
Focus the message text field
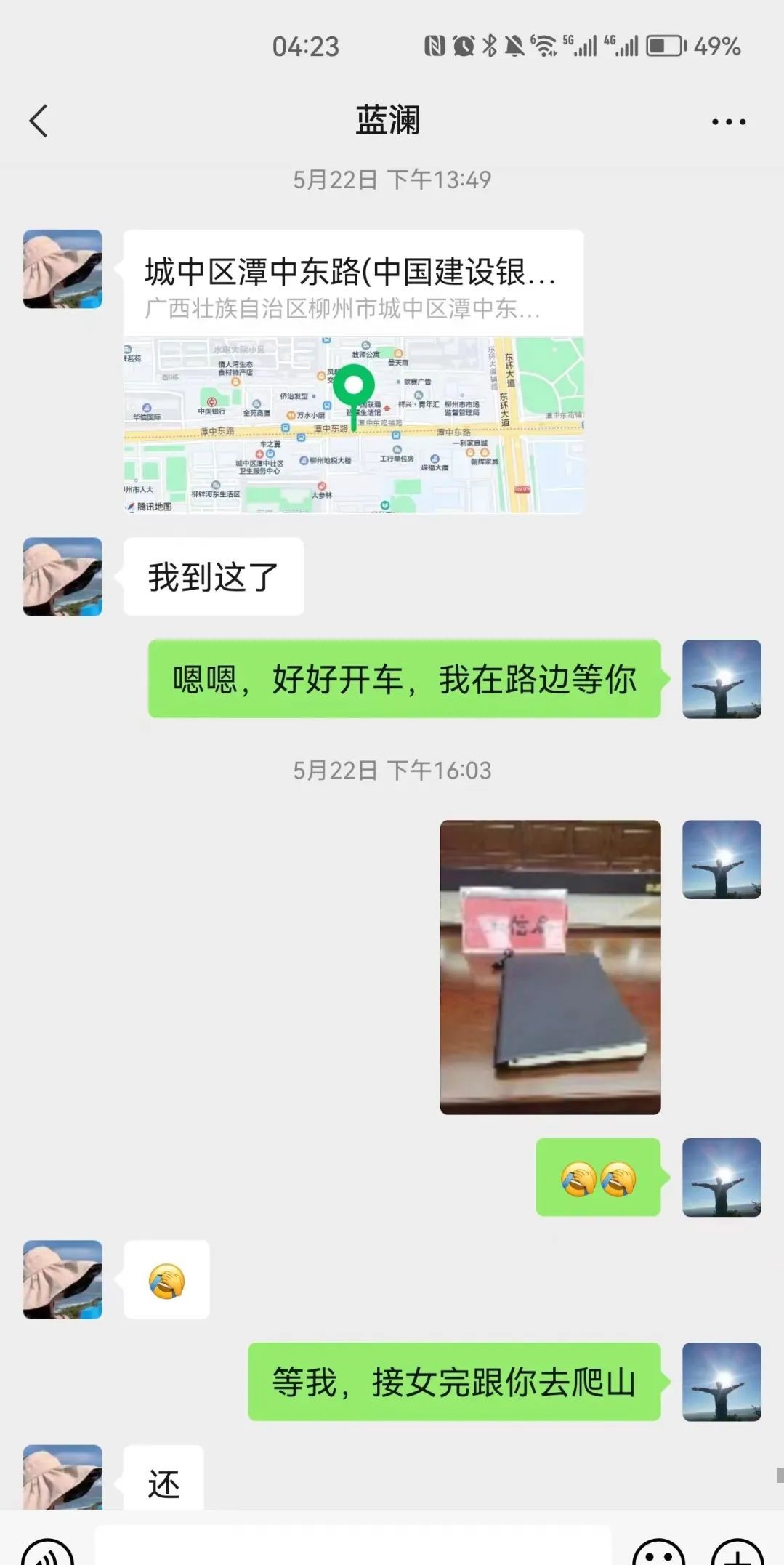pos(353,1548)
